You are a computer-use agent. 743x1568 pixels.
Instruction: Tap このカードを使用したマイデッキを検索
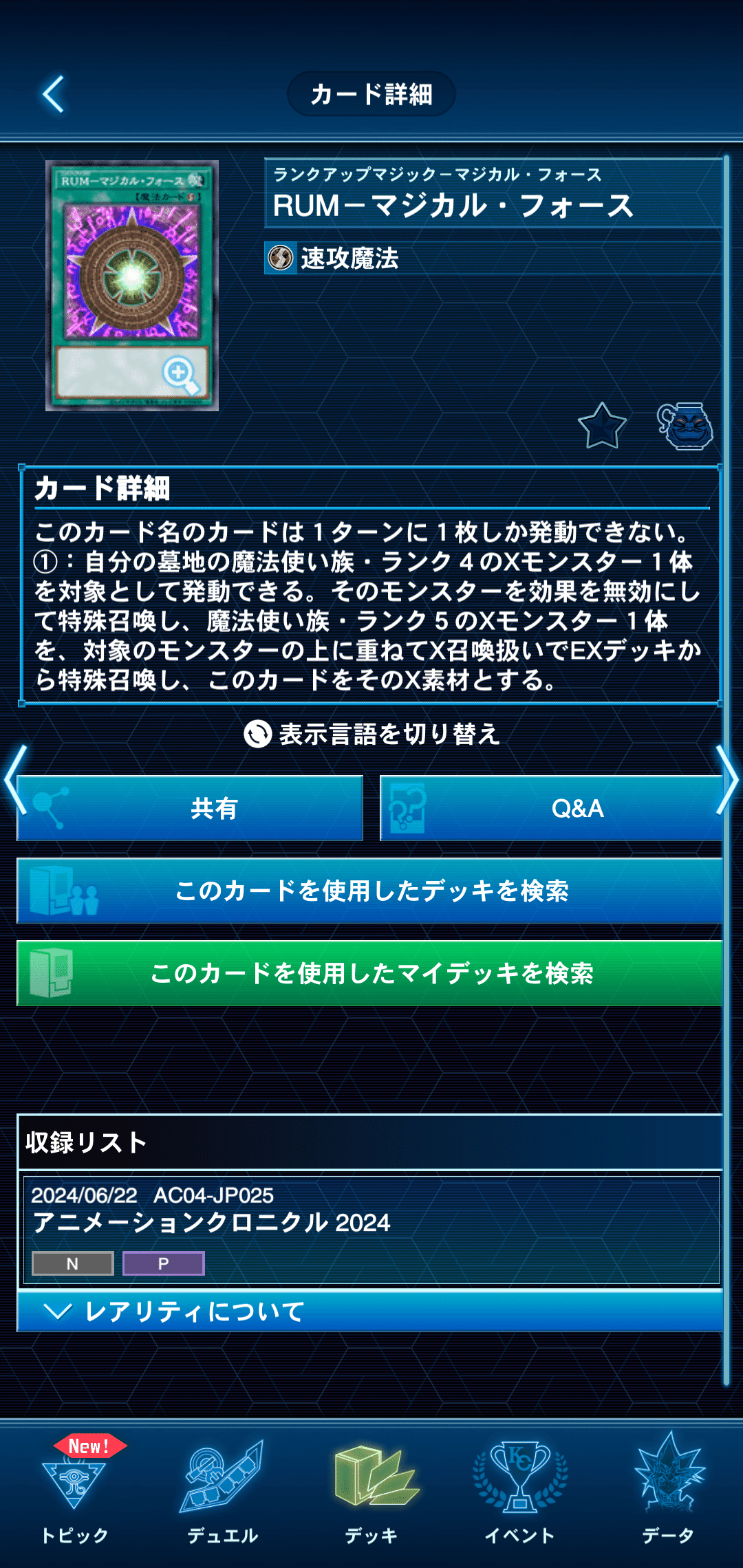[370, 973]
